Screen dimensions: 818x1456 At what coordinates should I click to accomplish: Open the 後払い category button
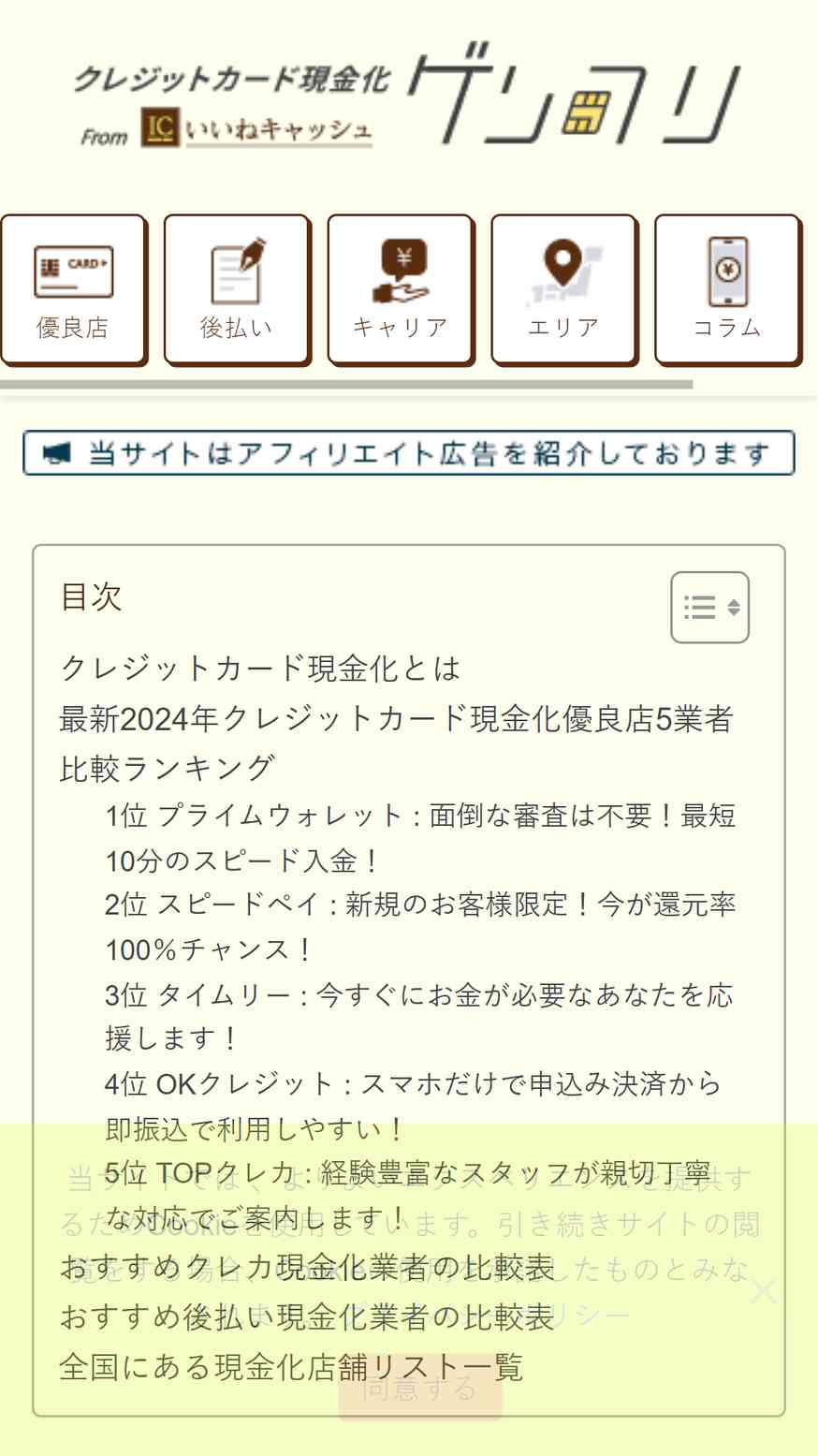click(237, 289)
